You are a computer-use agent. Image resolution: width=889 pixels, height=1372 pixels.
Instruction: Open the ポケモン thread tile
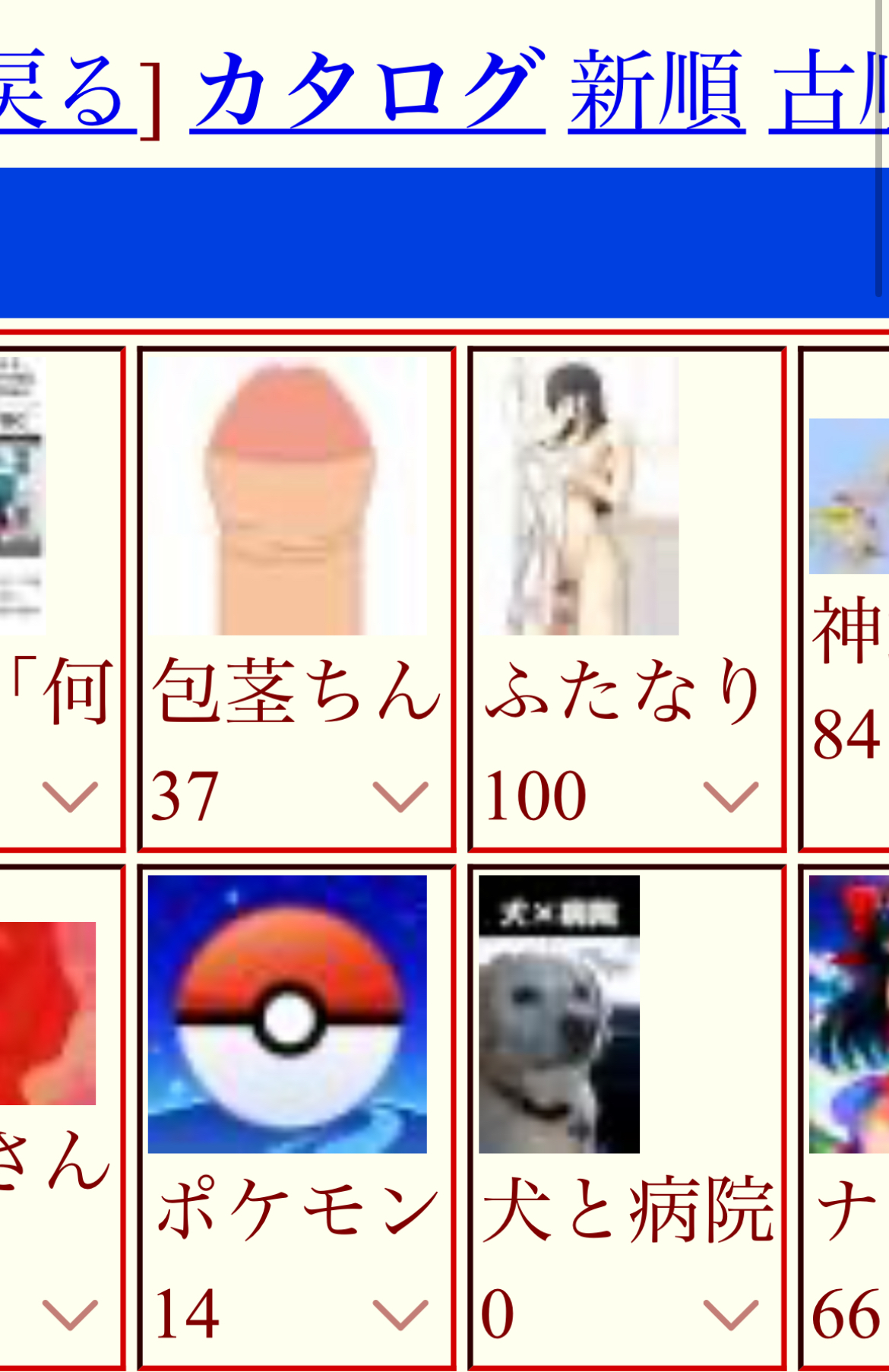tap(287, 1014)
